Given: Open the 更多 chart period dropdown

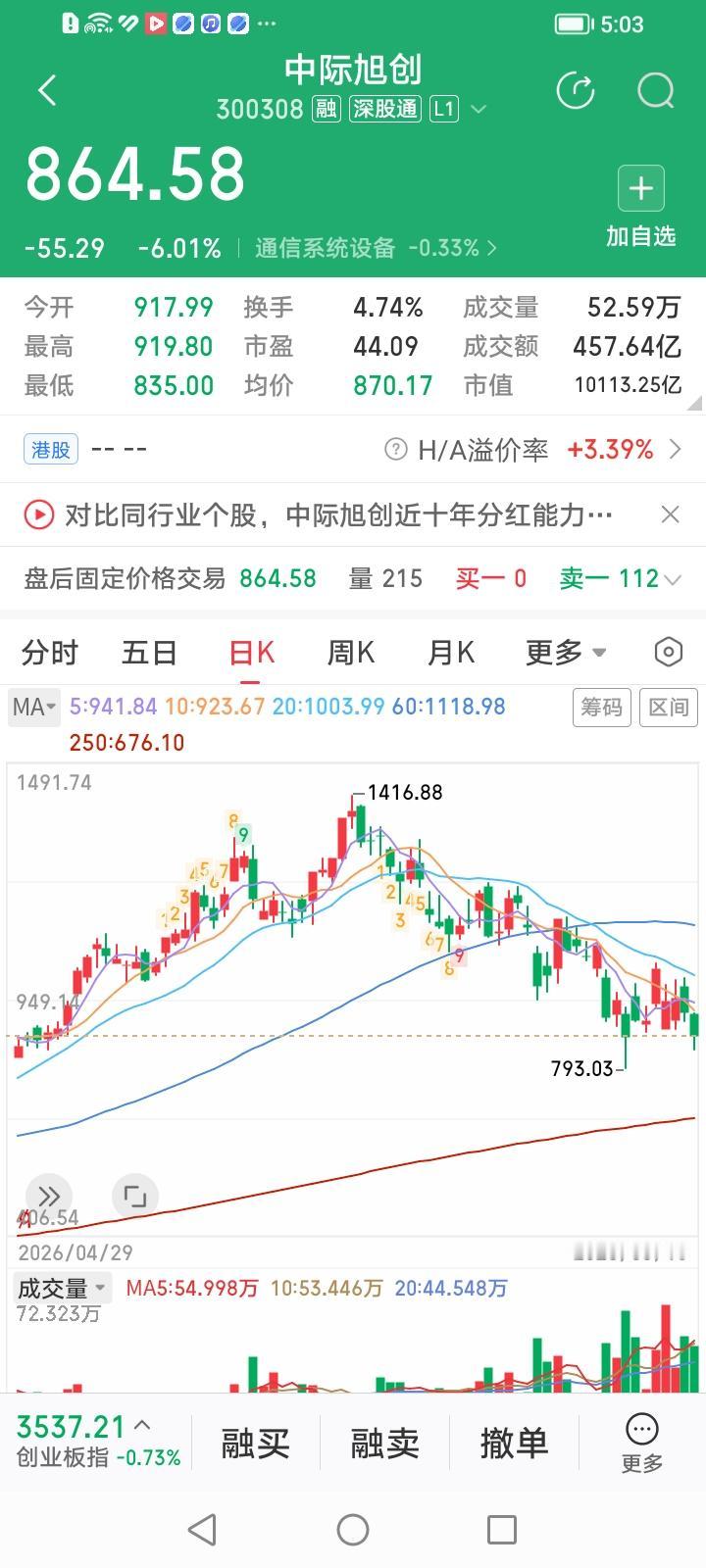Looking at the screenshot, I should [x=566, y=653].
